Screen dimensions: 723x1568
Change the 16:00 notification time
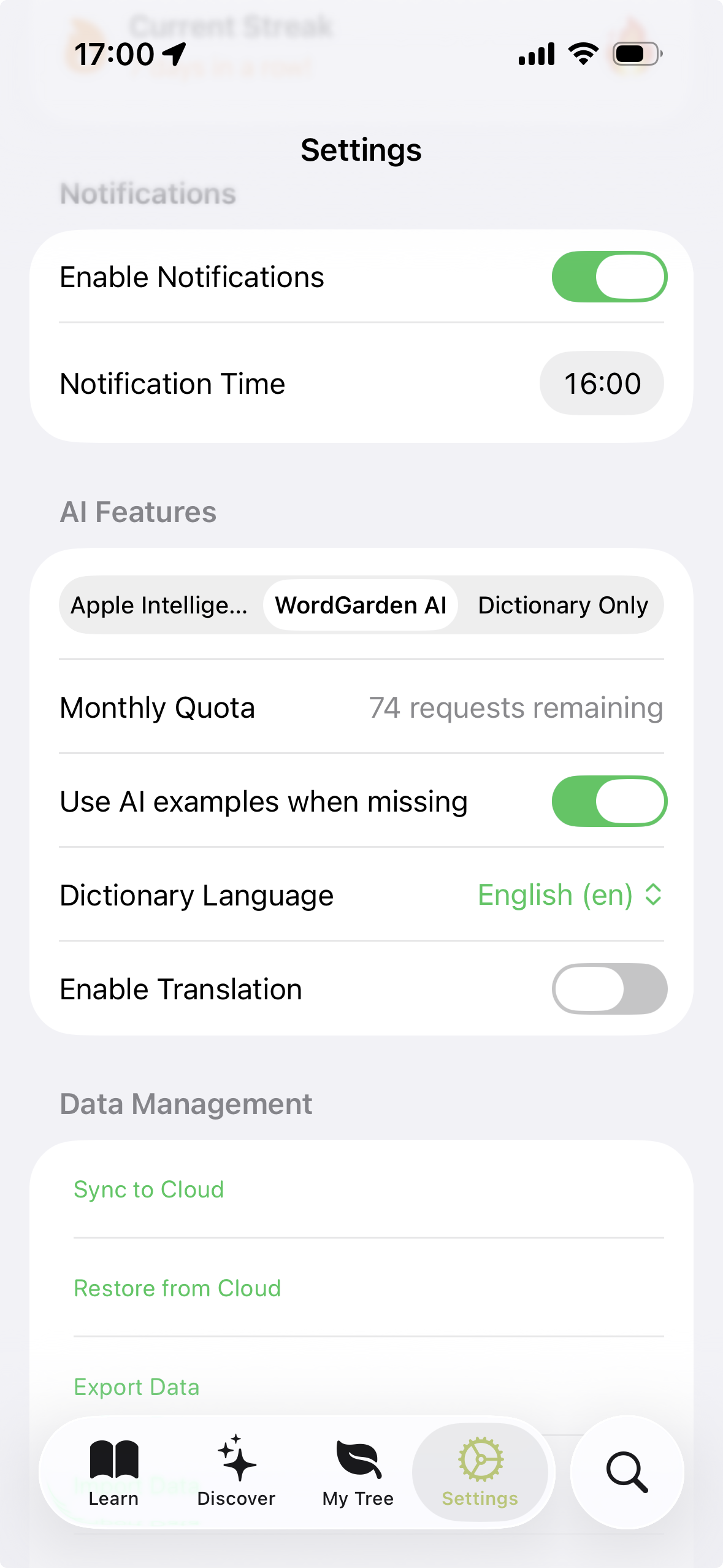[601, 383]
